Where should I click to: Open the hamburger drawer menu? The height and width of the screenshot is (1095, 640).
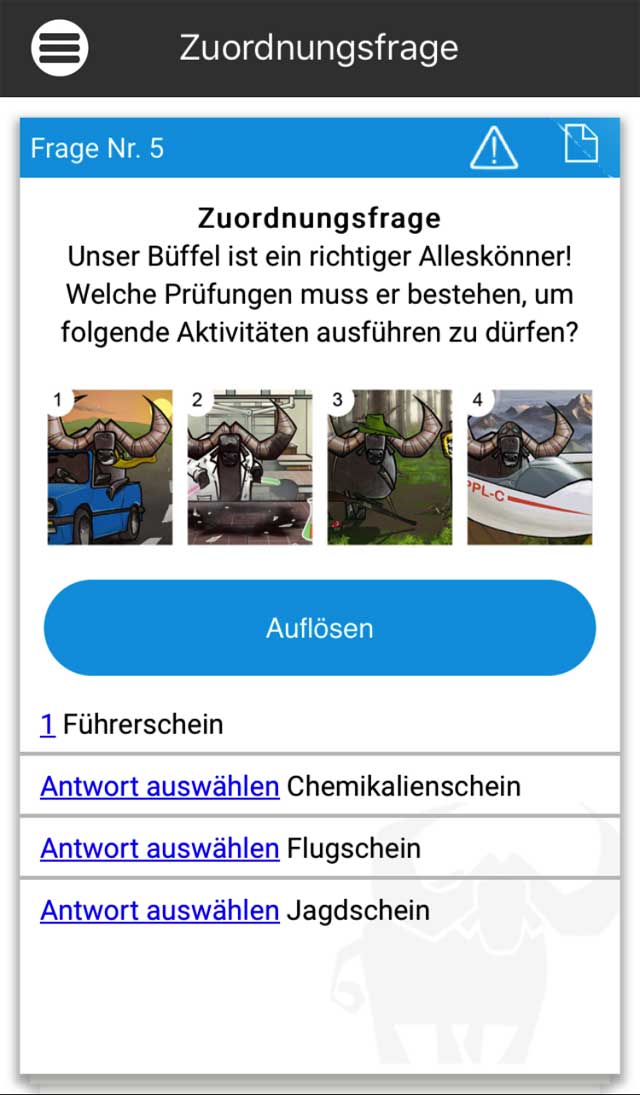pos(60,47)
